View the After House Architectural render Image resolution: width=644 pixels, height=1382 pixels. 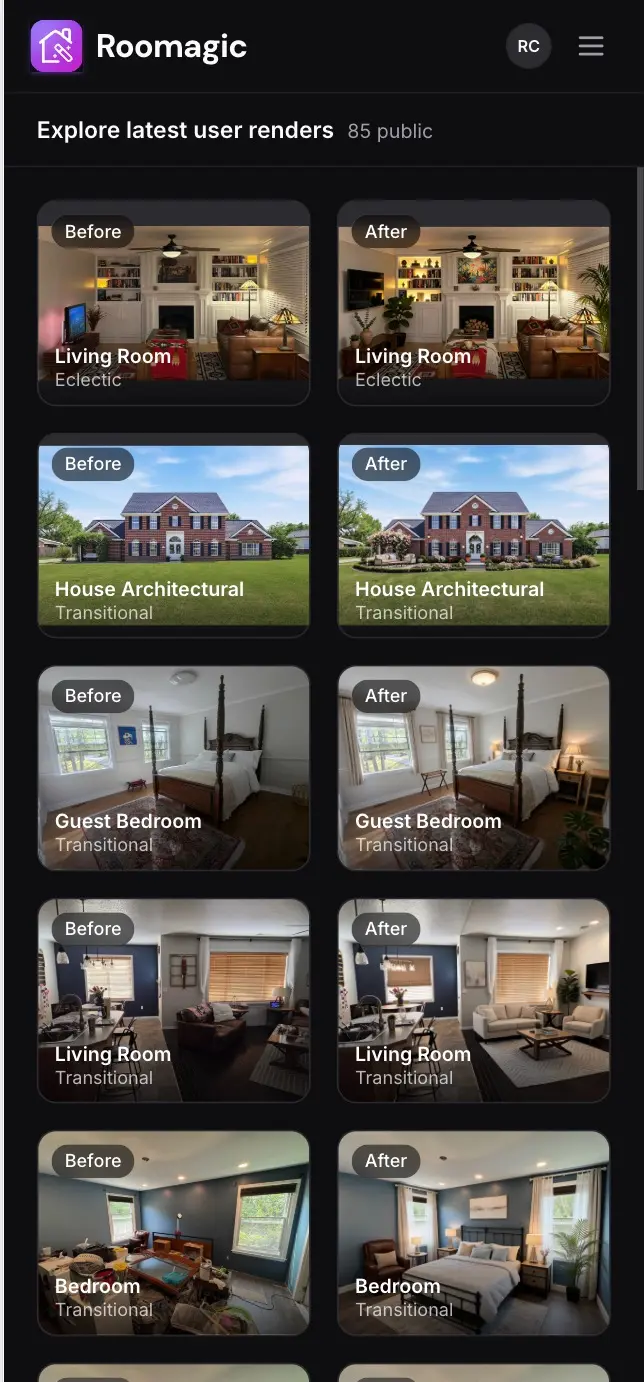click(474, 535)
